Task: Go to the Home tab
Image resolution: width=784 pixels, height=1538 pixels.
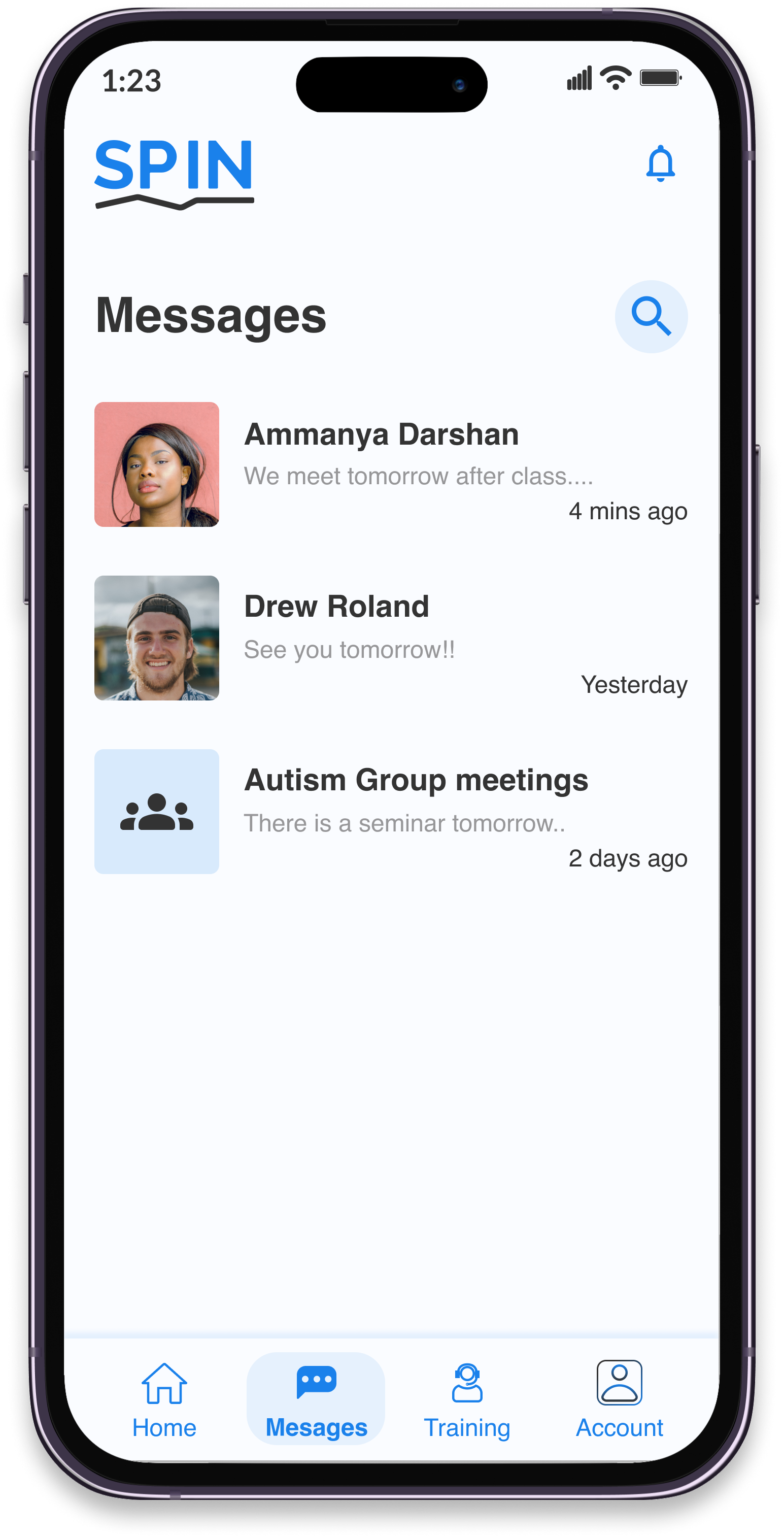Action: [x=164, y=1399]
